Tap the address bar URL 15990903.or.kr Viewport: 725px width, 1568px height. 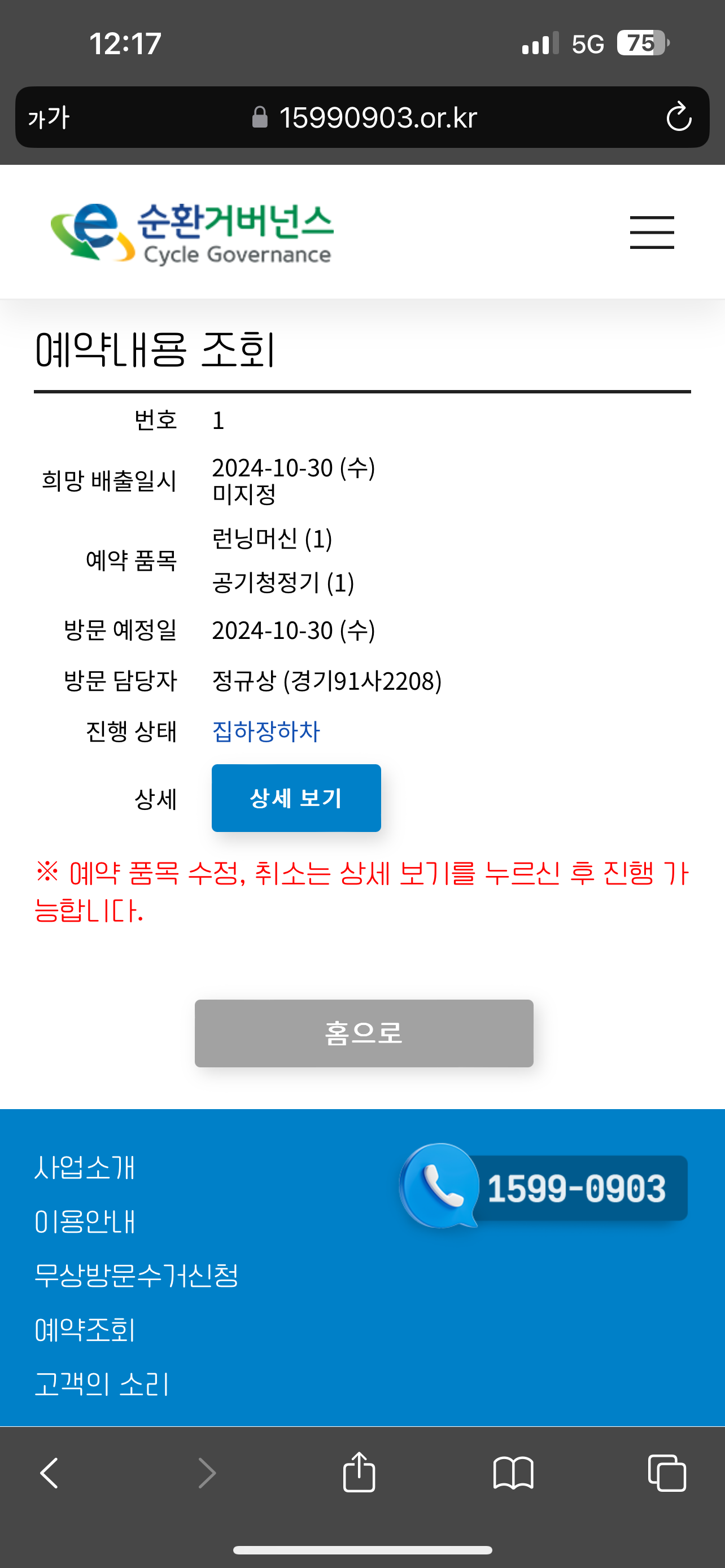point(365,117)
